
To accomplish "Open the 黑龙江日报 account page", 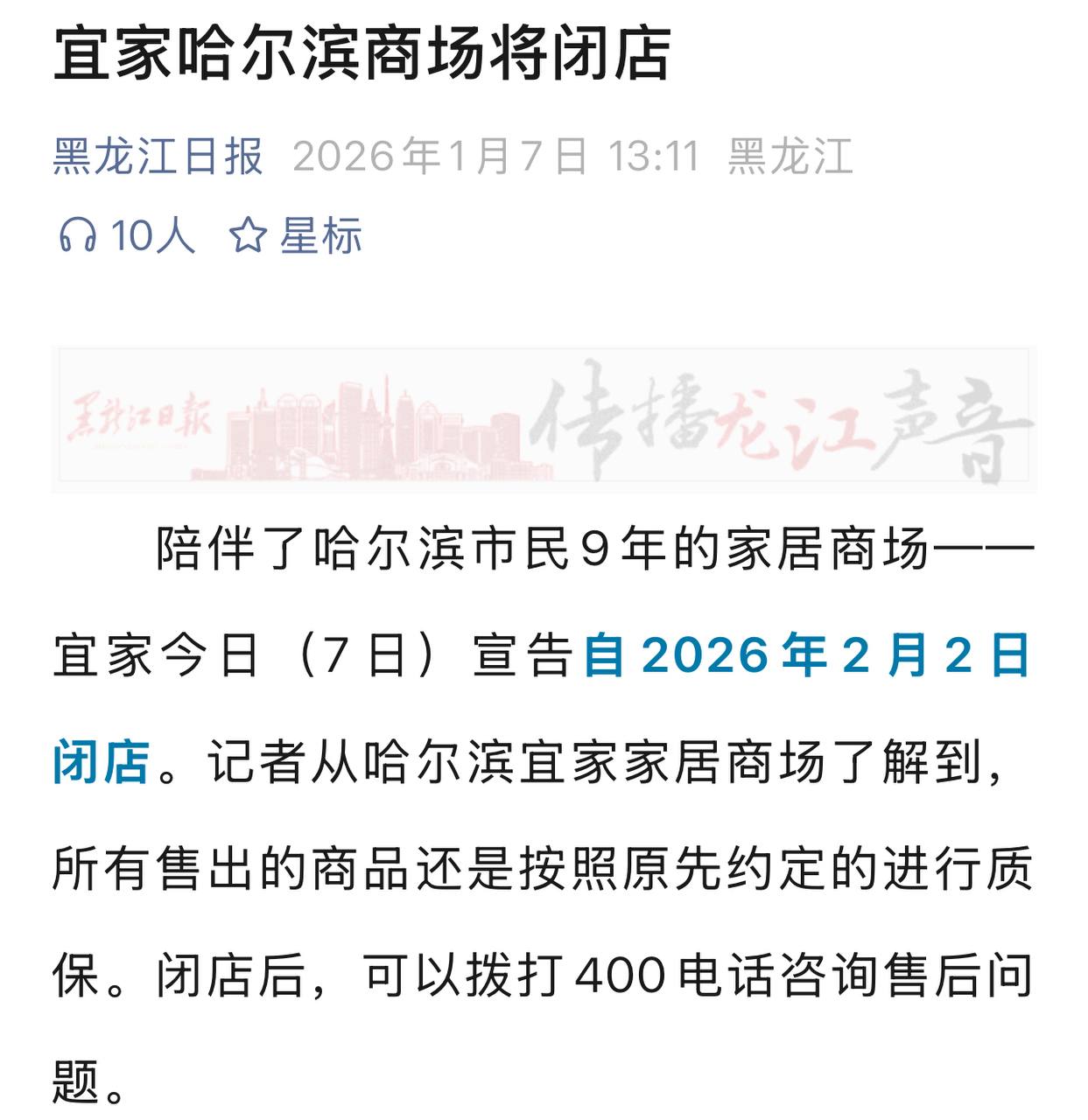I will [x=158, y=157].
